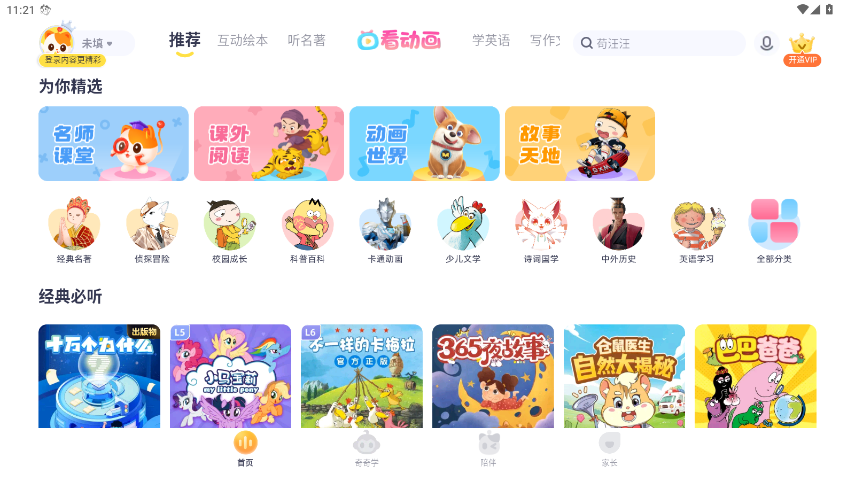Open the 十万个为什么 album
This screenshot has width=855, height=481.
click(99, 376)
